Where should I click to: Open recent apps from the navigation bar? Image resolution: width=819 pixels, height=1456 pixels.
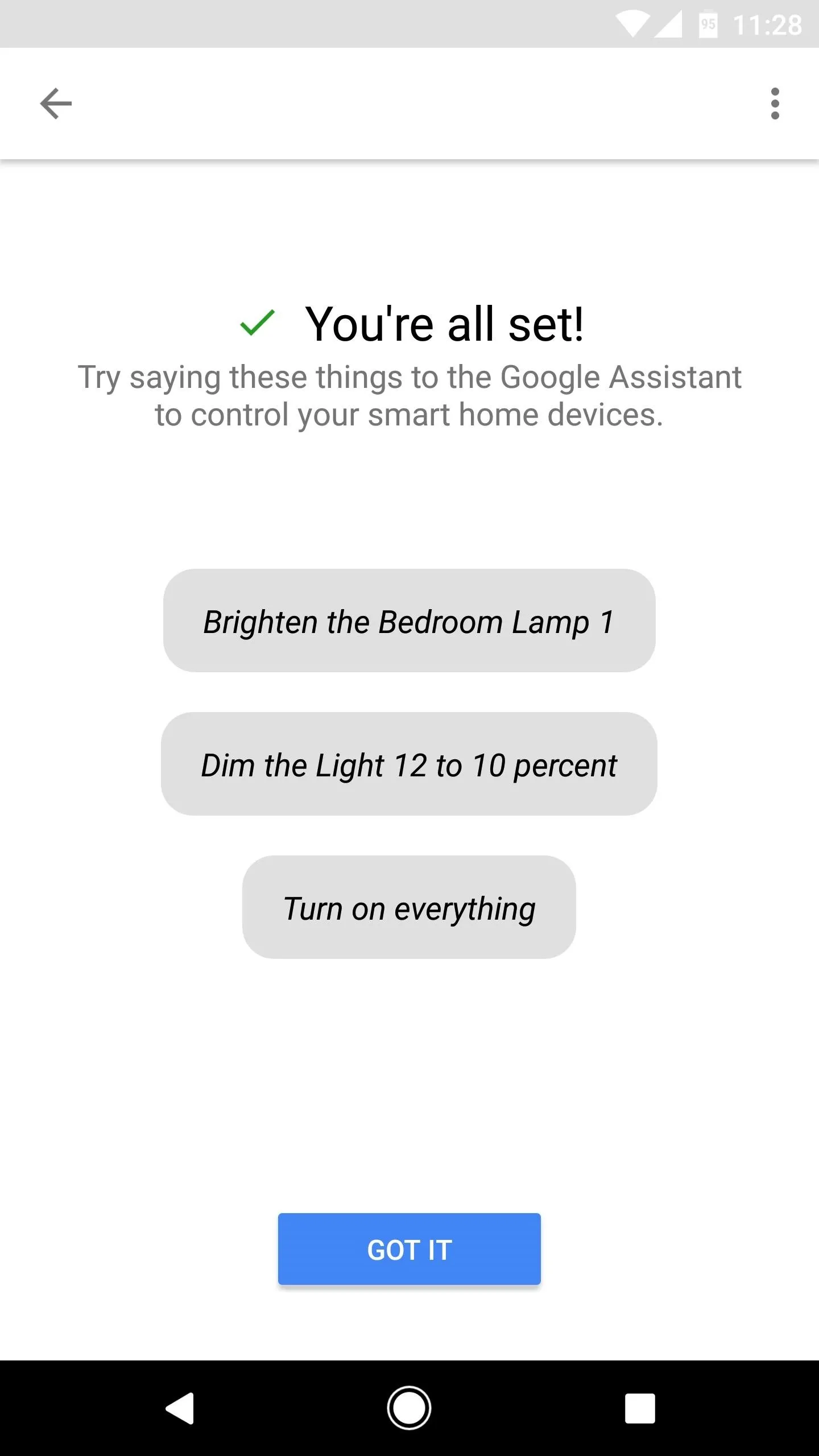point(640,1408)
